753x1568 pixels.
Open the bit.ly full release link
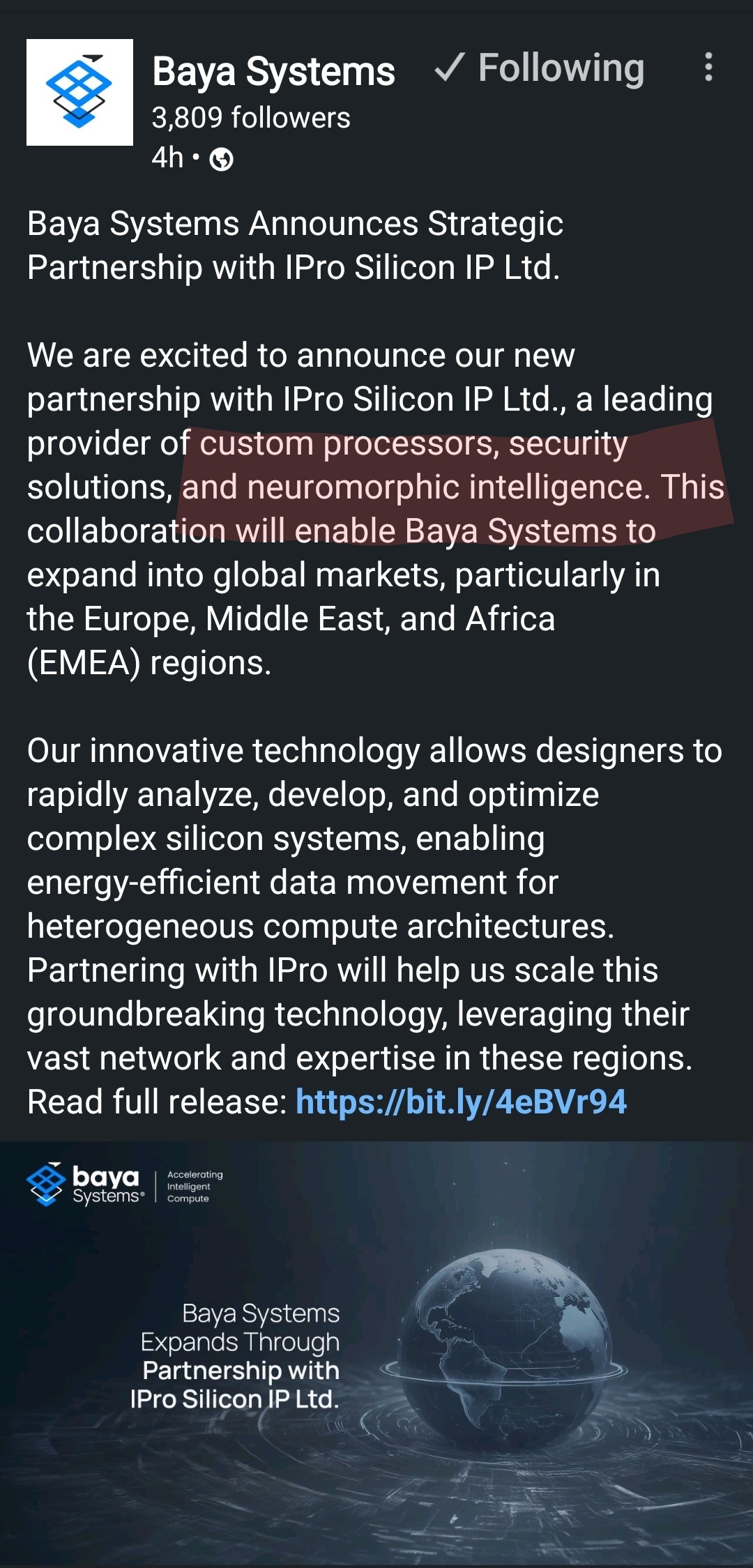pyautogui.click(x=461, y=1102)
